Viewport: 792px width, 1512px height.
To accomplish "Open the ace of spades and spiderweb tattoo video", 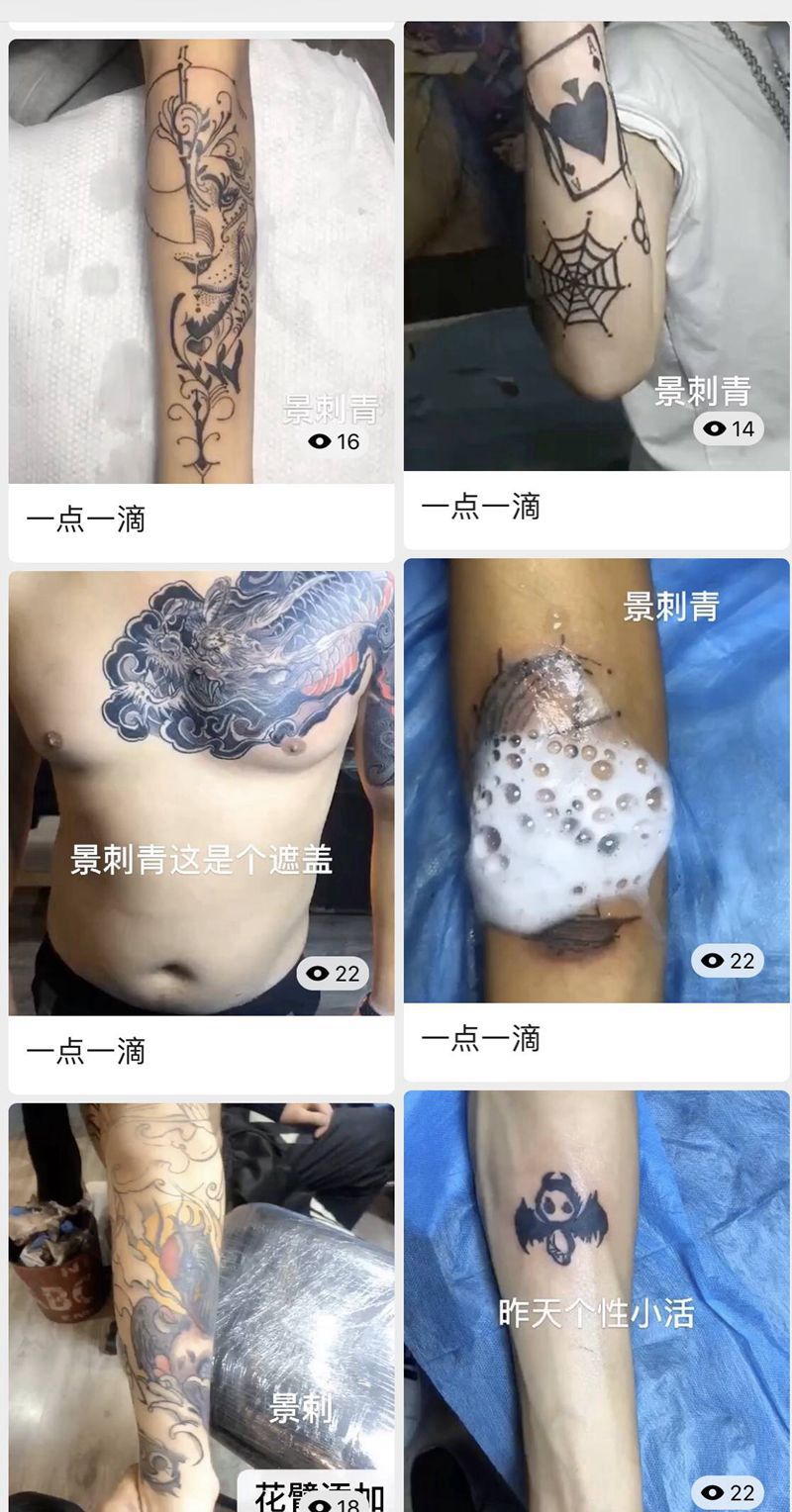I will click(x=596, y=247).
